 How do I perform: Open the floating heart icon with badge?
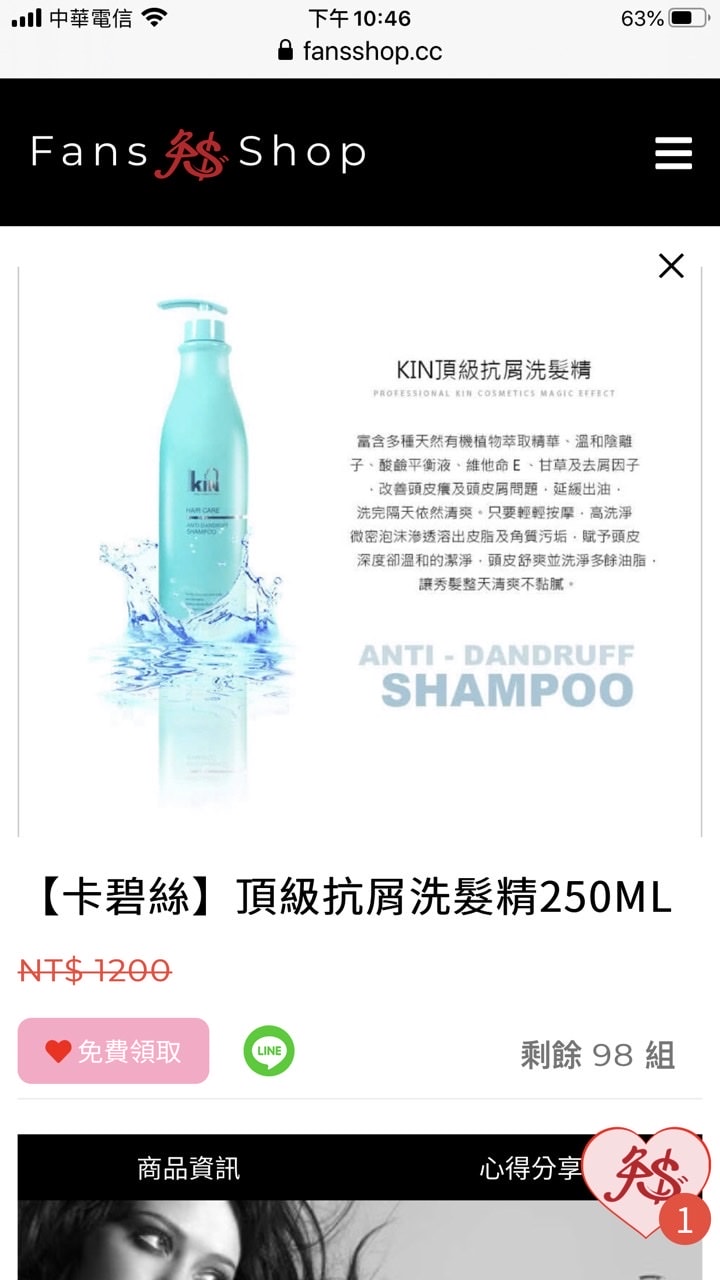648,1180
